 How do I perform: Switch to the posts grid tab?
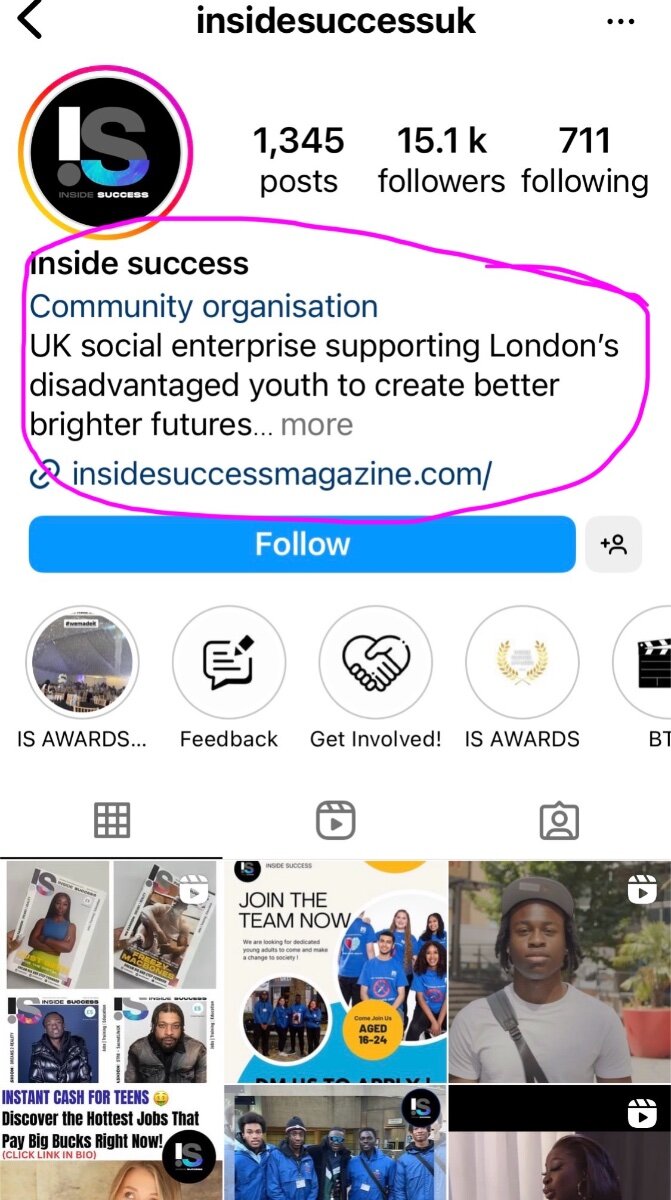[112, 820]
